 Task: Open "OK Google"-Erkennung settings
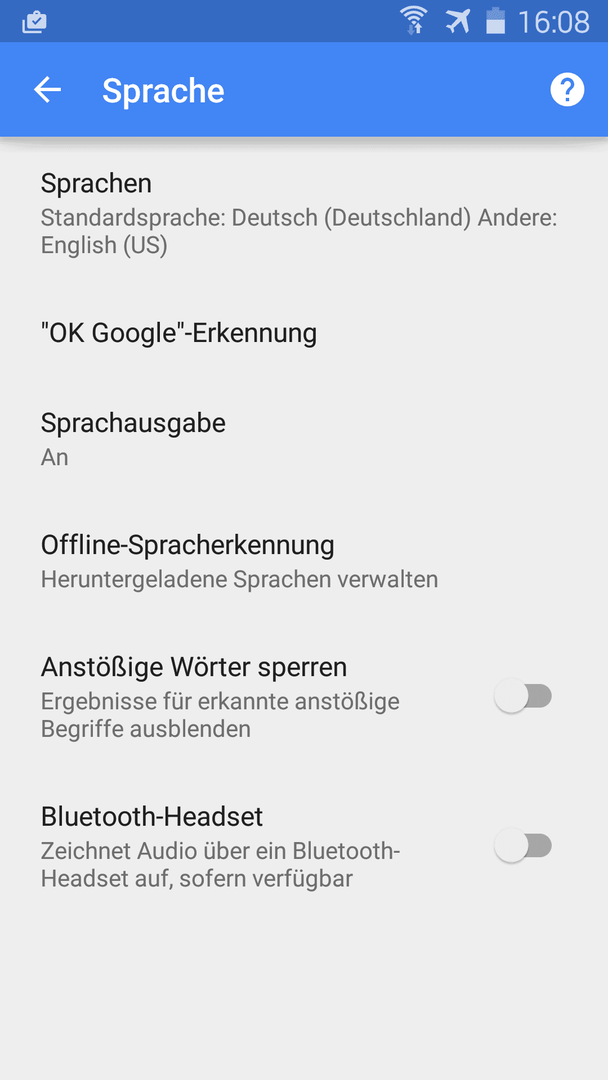point(304,333)
